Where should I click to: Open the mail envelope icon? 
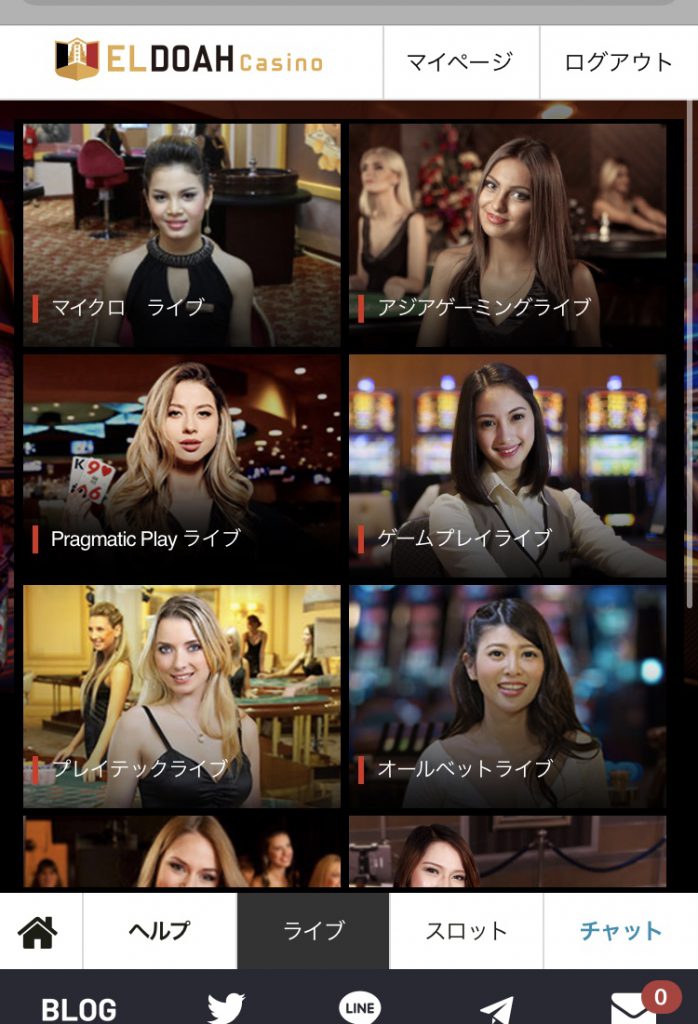tap(634, 1008)
